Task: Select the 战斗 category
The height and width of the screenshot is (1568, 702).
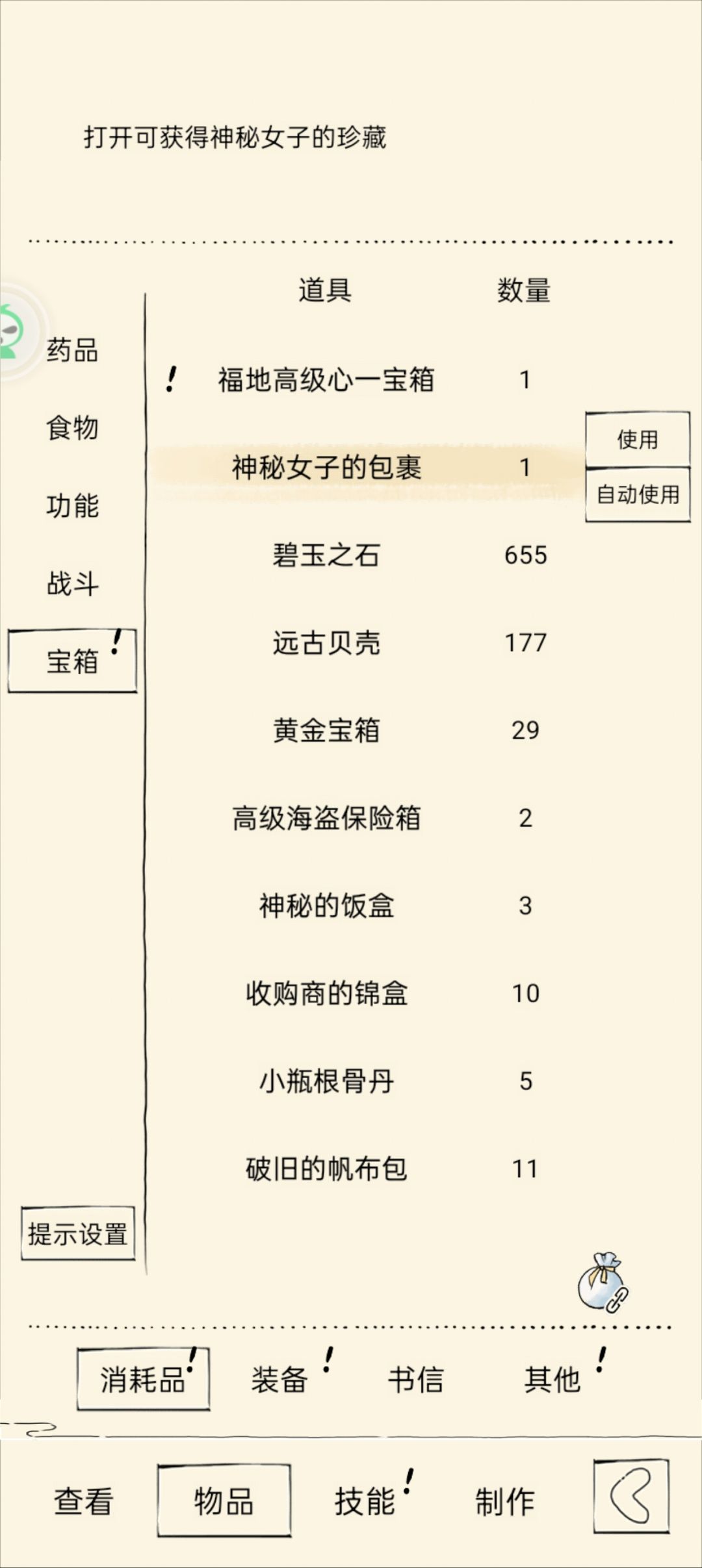Action: tap(72, 583)
